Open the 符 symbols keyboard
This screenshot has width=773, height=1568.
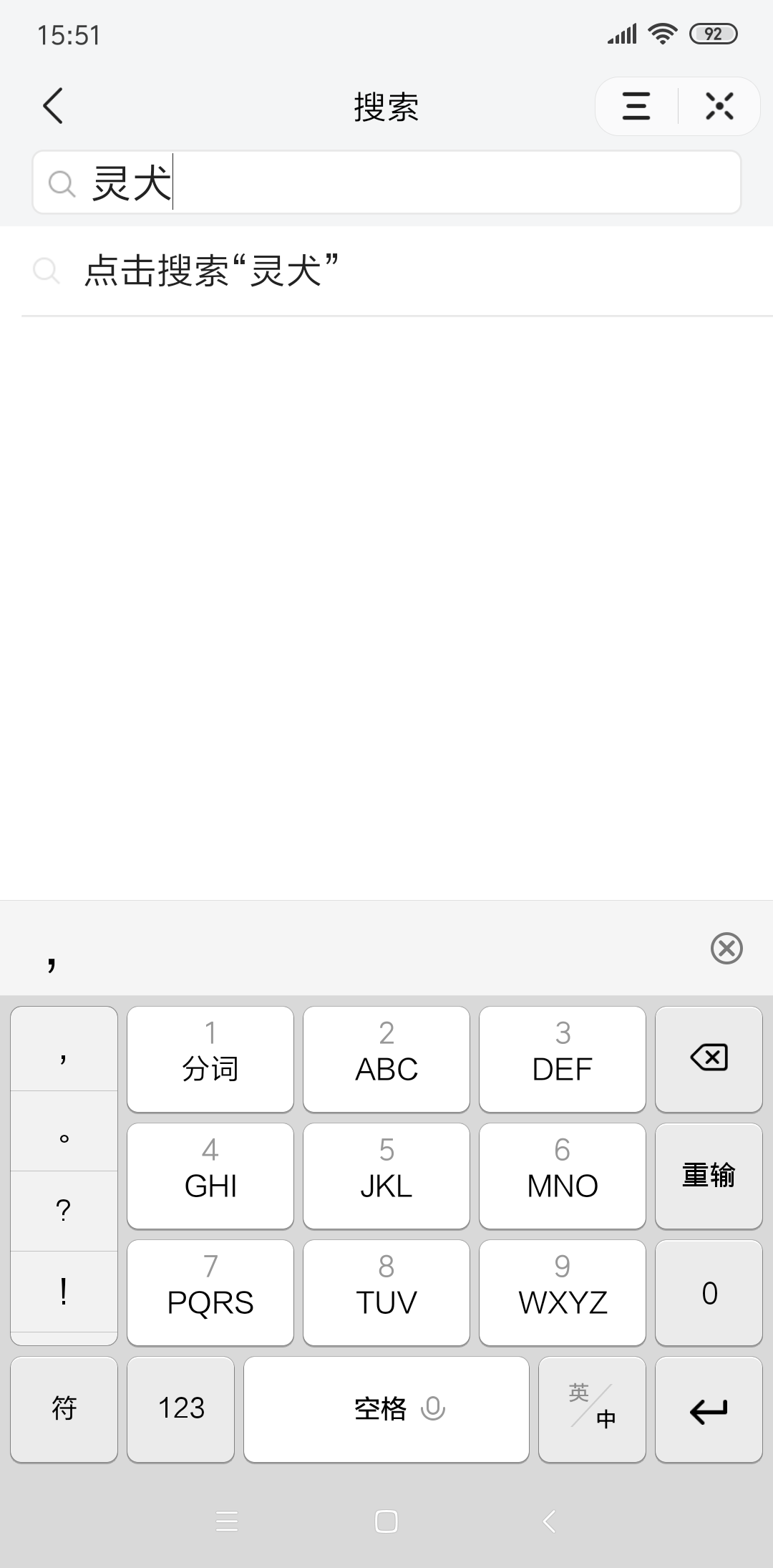click(64, 1408)
